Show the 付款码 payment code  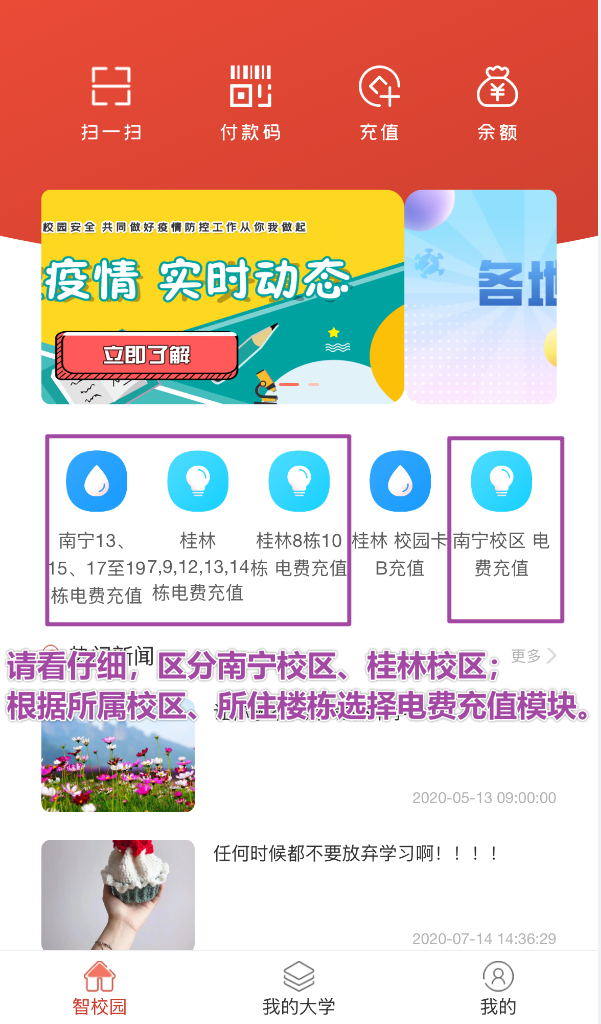point(250,101)
